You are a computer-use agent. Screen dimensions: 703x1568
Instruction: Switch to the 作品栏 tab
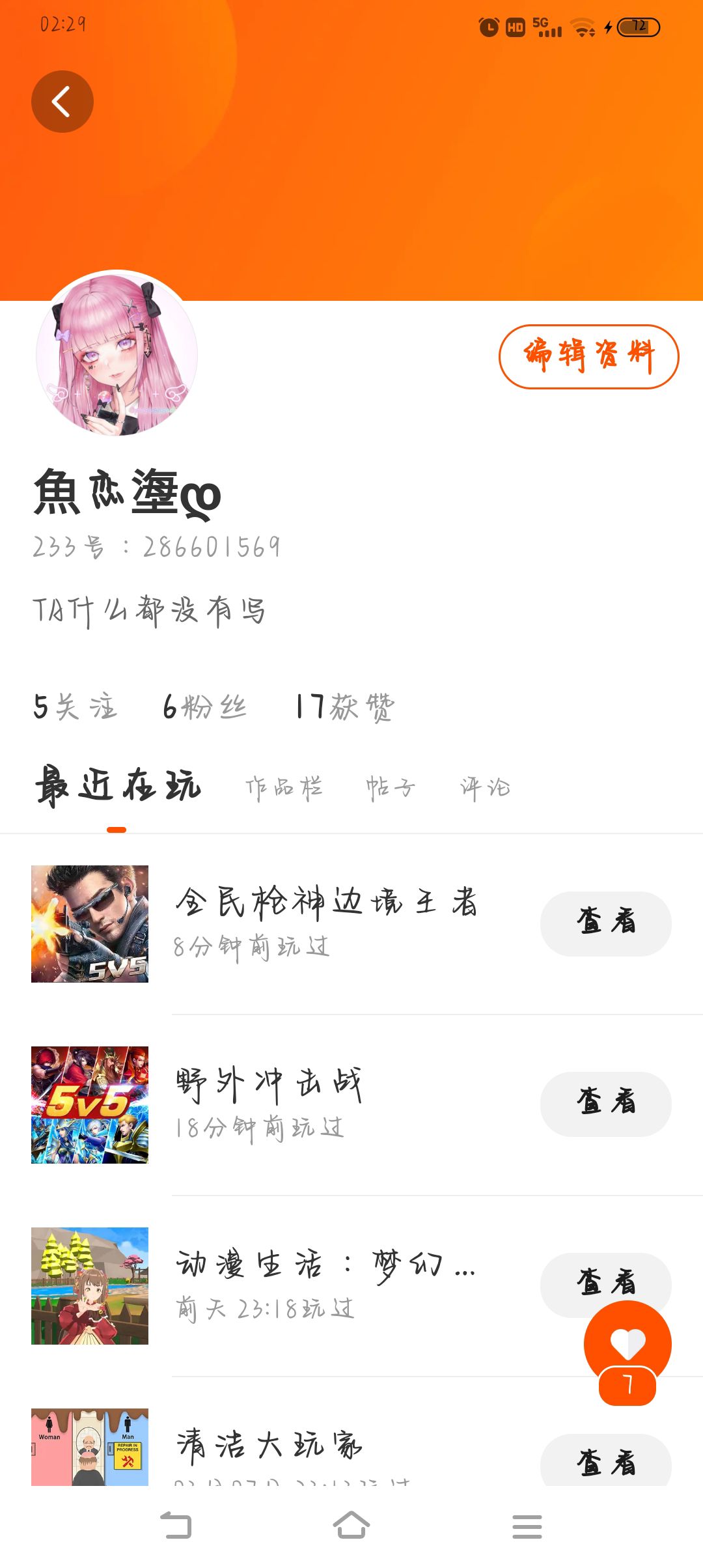click(284, 787)
